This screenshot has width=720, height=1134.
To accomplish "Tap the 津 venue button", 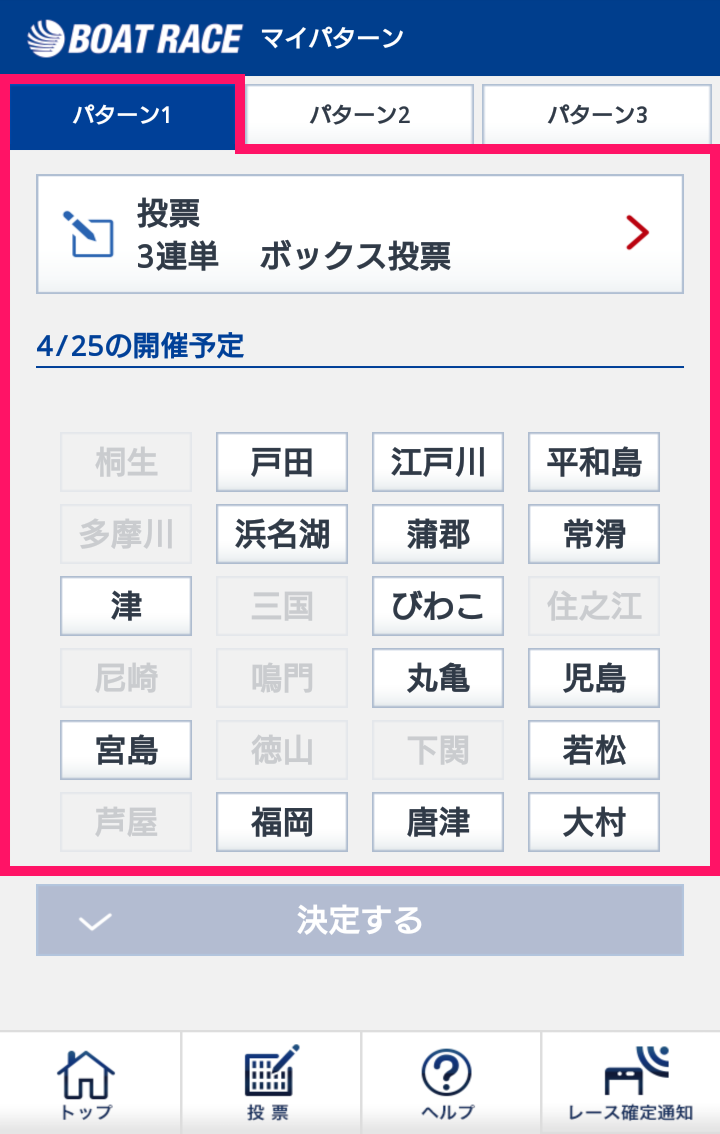I will point(126,606).
